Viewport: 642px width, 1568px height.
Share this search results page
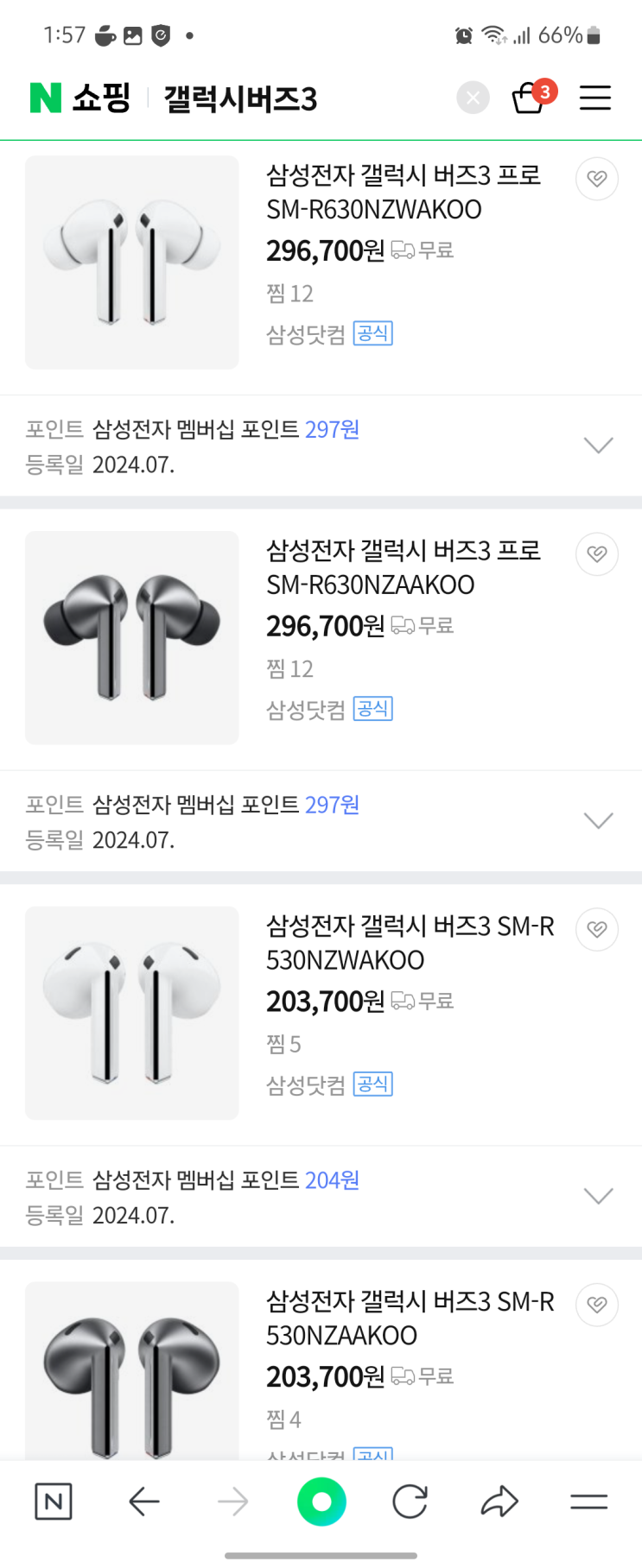pos(499,1502)
